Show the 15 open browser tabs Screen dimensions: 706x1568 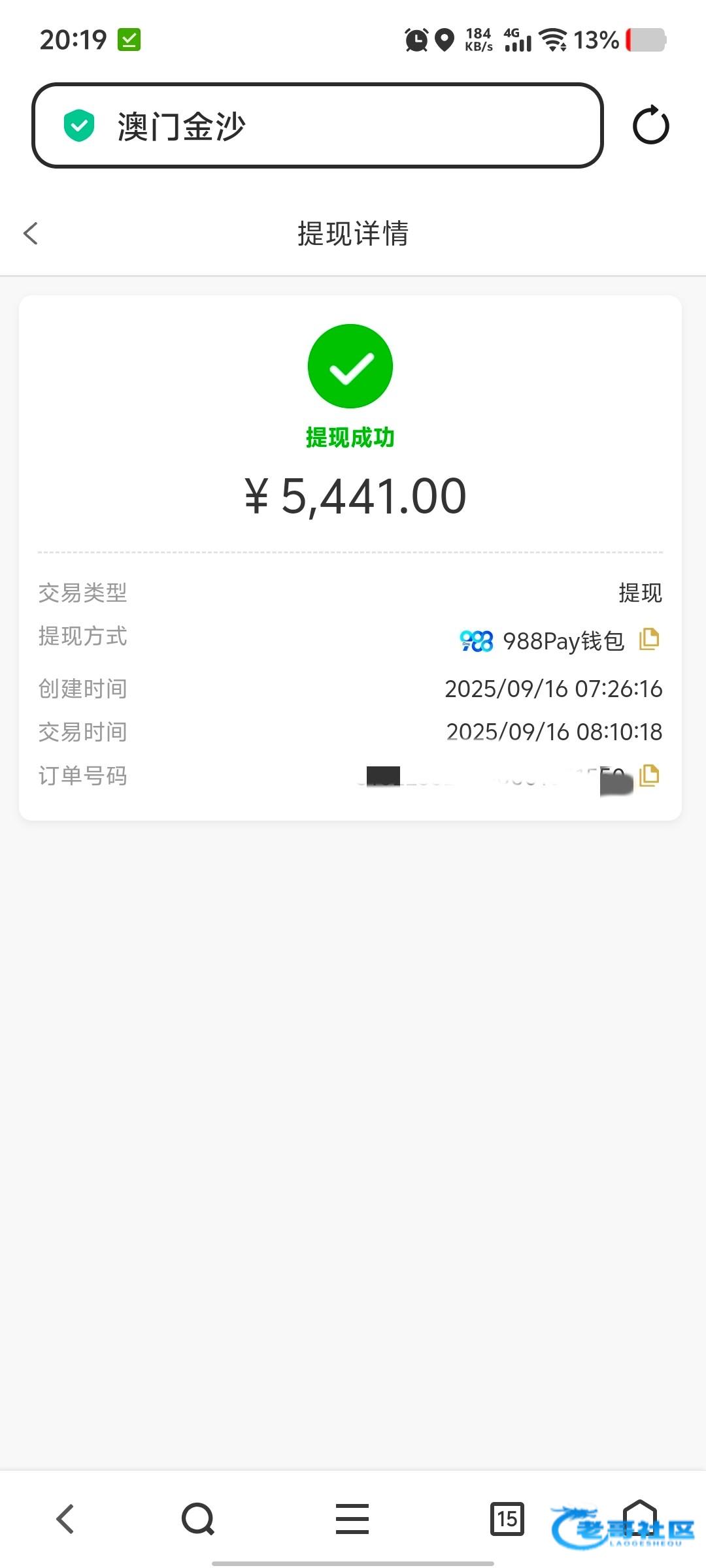click(x=507, y=1518)
